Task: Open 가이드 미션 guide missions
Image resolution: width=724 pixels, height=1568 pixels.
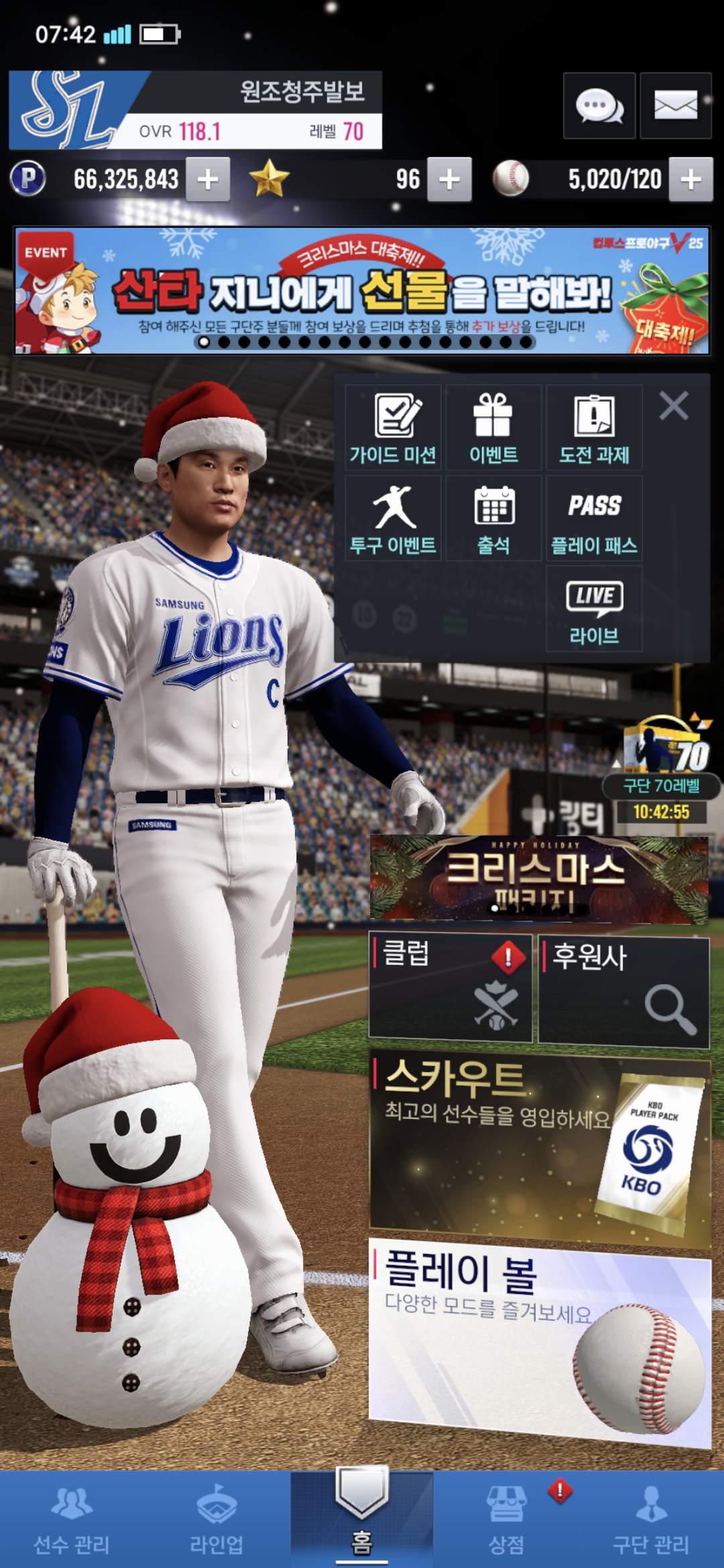Action: pyautogui.click(x=394, y=428)
